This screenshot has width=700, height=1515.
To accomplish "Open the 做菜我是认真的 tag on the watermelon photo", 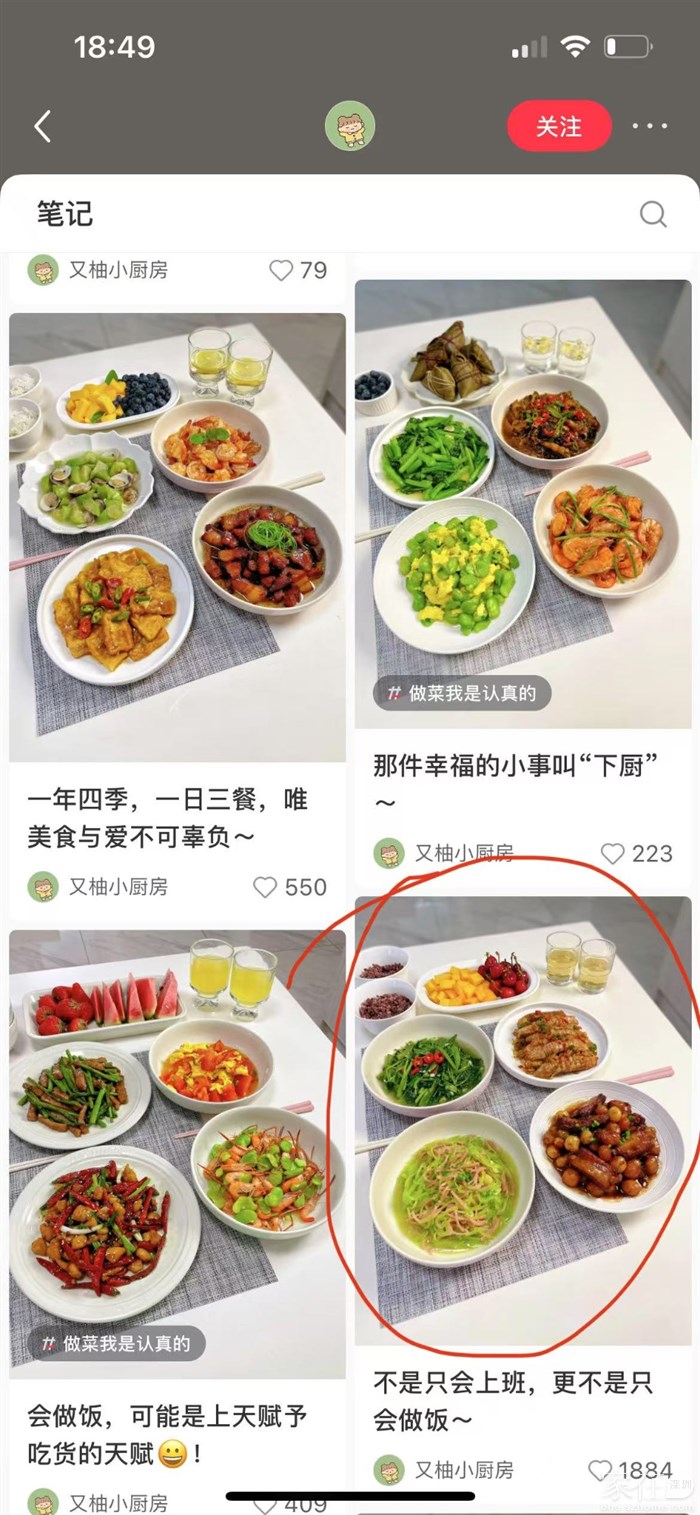I will pos(117,1343).
